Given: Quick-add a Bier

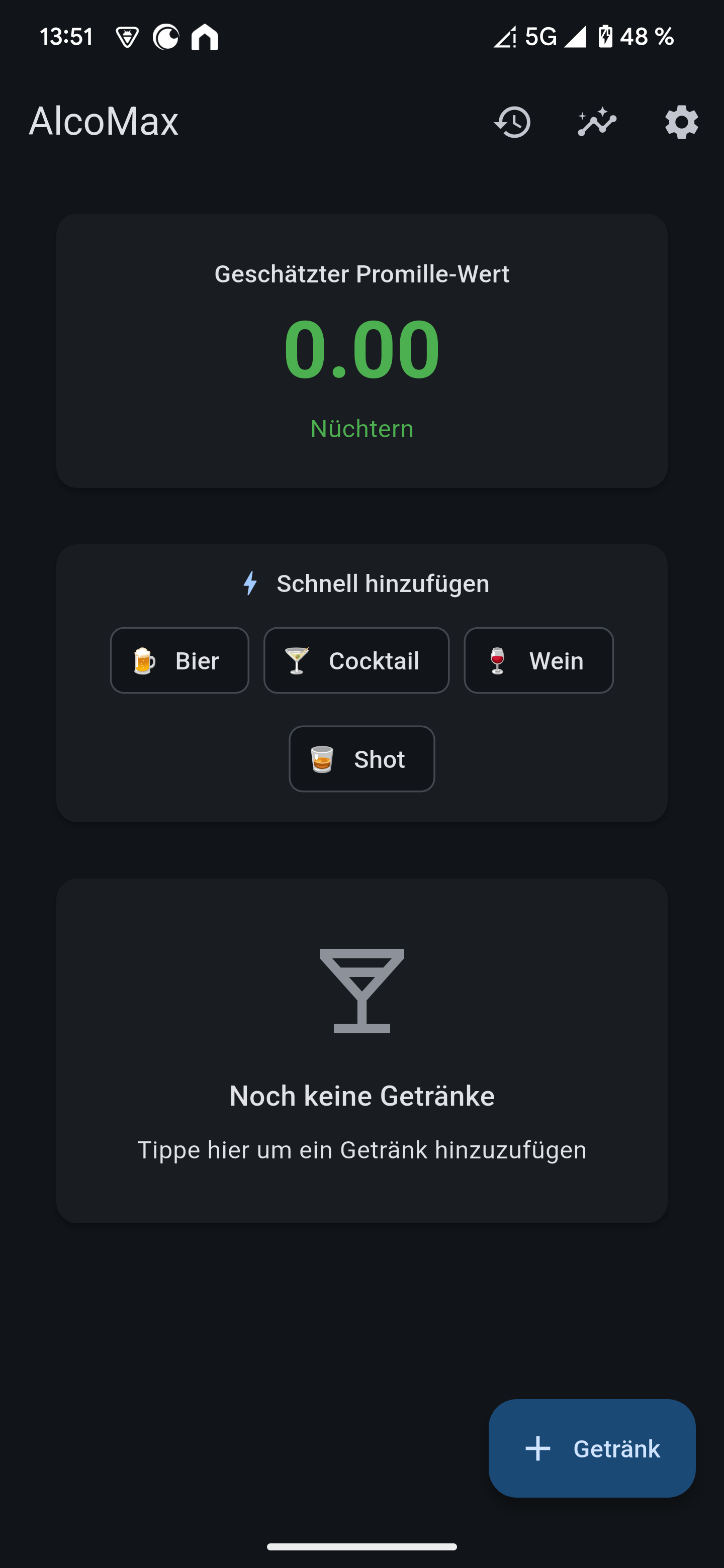Looking at the screenshot, I should pyautogui.click(x=179, y=660).
